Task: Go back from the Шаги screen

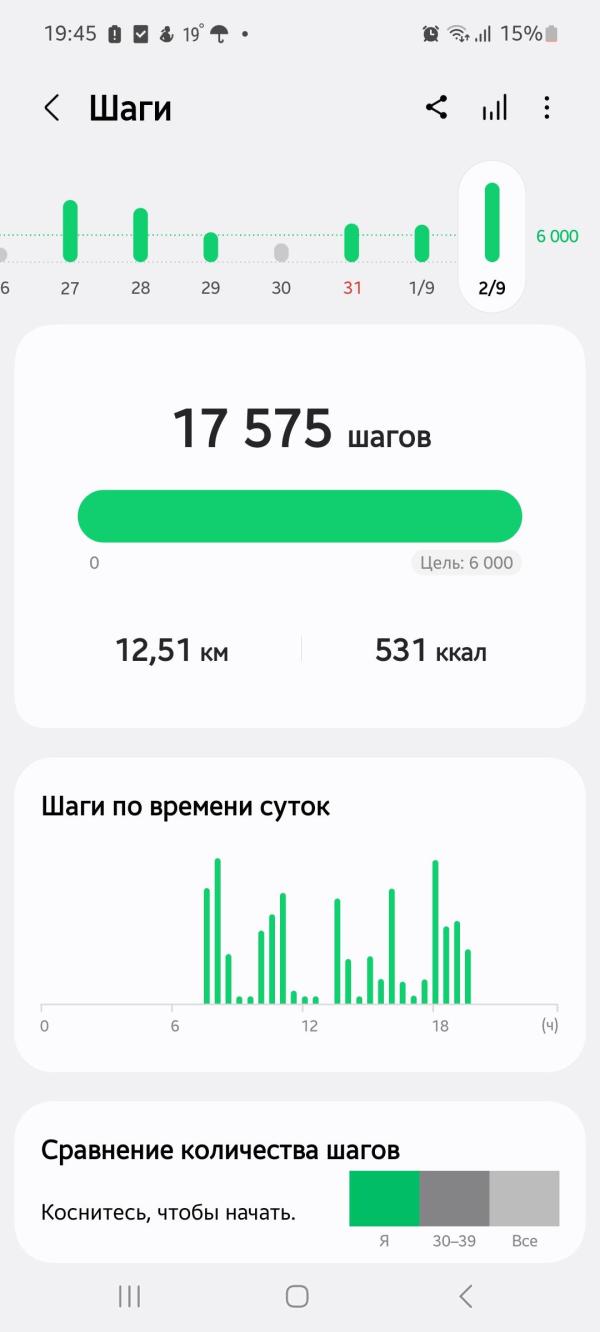Action: pos(52,108)
